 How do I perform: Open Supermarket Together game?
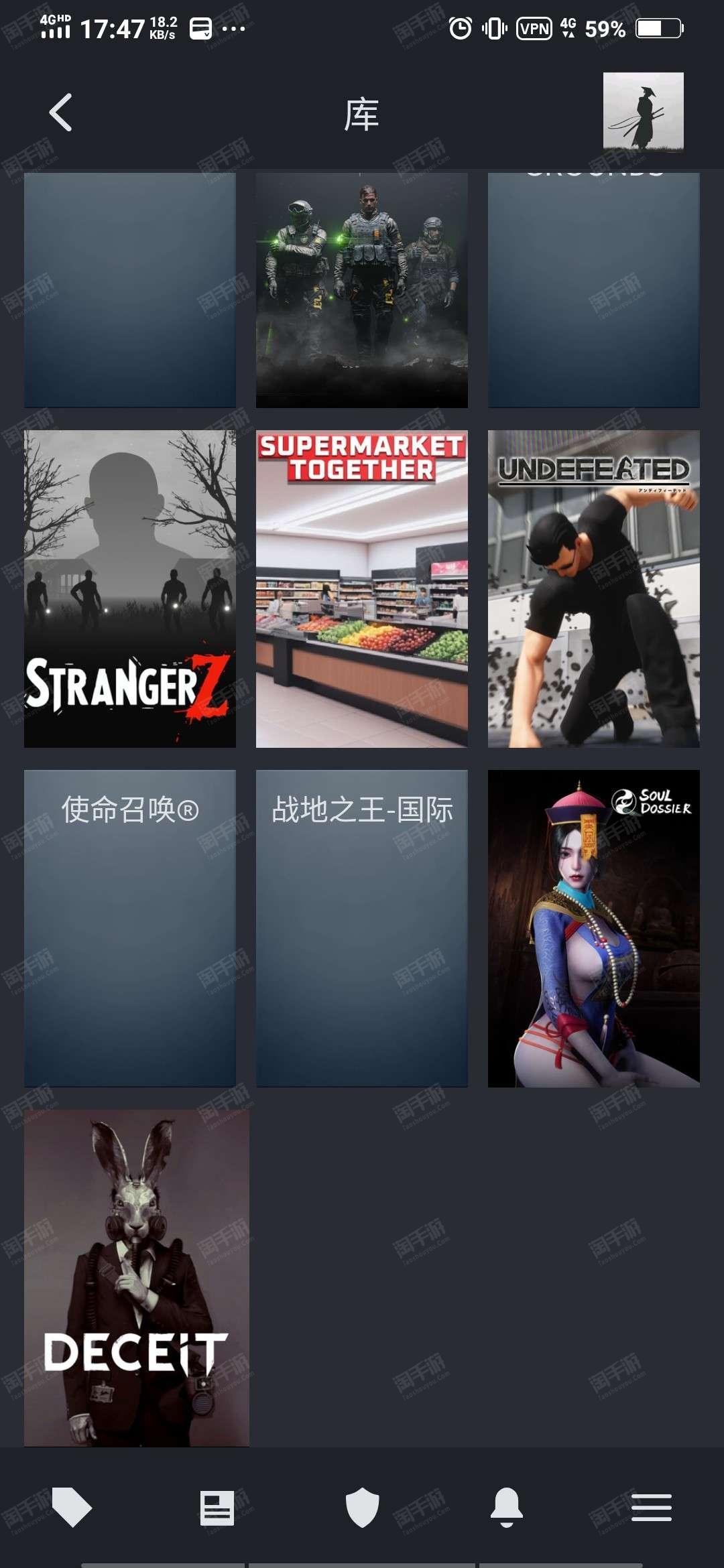pyautogui.click(x=362, y=588)
